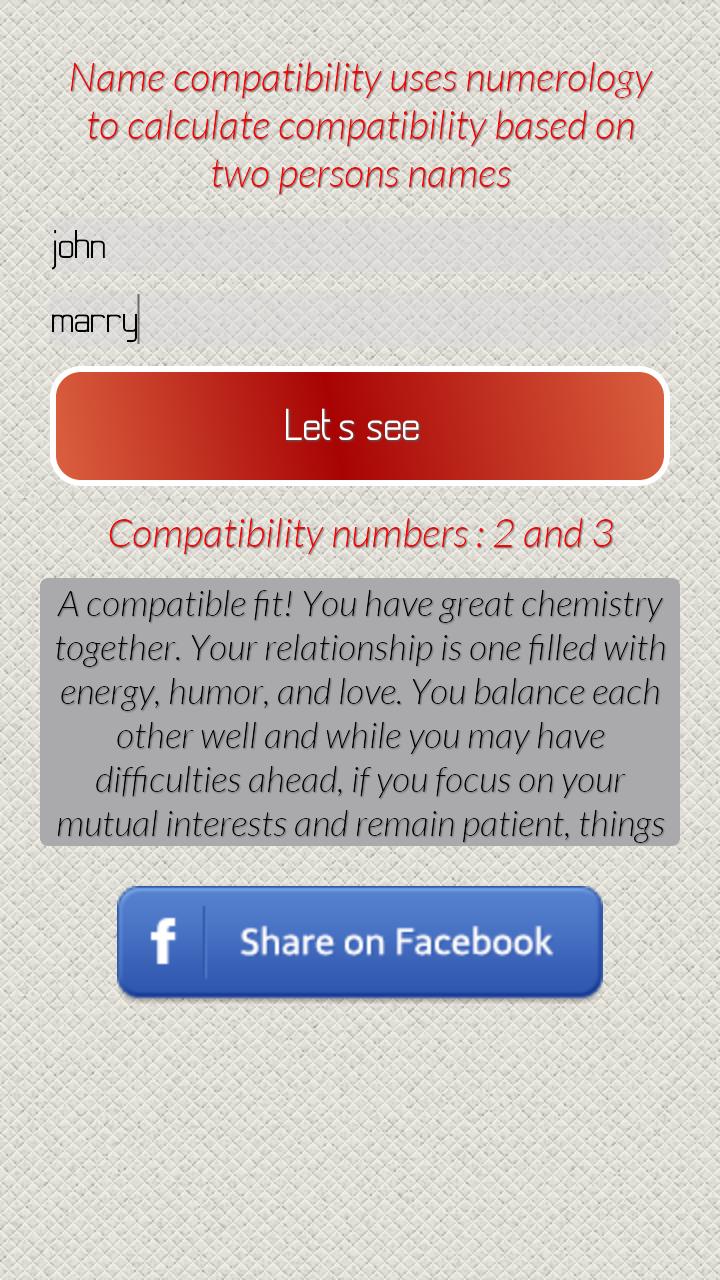Viewport: 720px width, 1280px height.
Task: Tap the Share on Facebook button
Action: (x=360, y=940)
